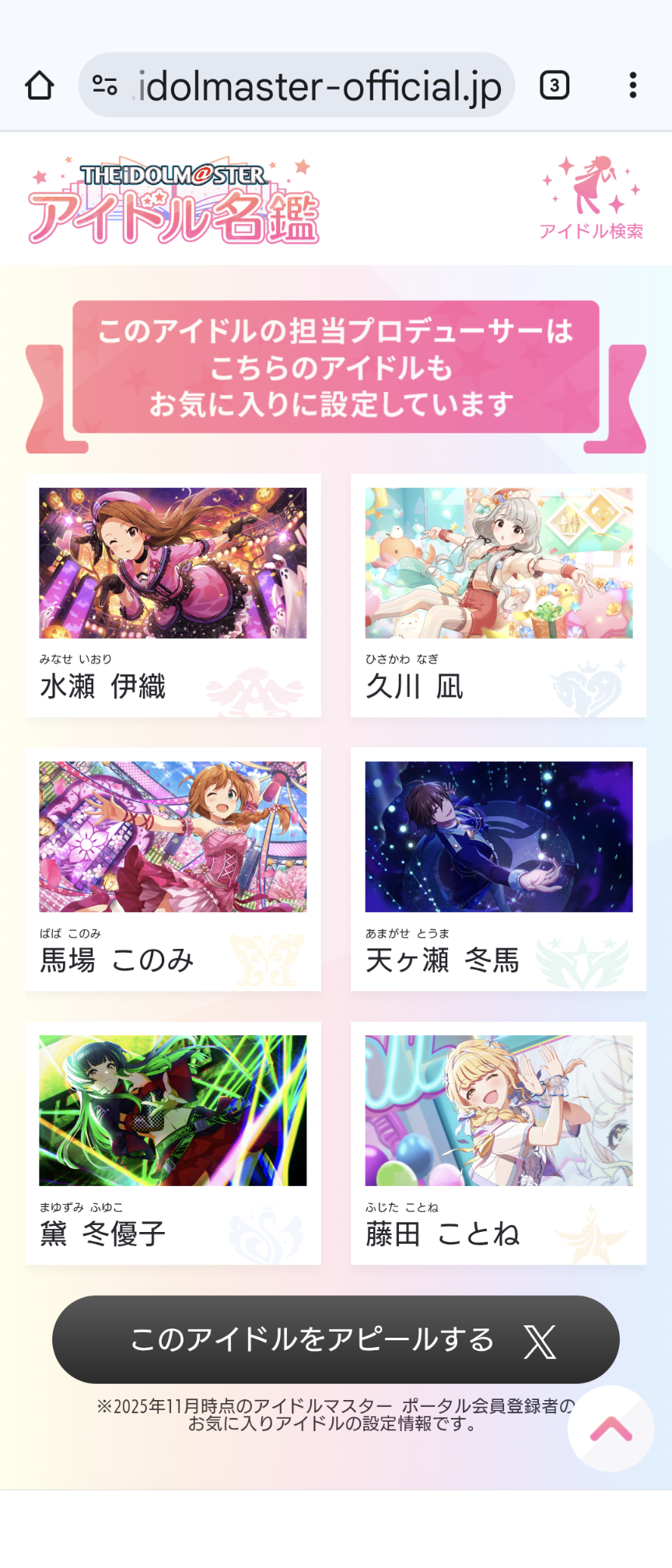Image resolution: width=672 pixels, height=1568 pixels.
Task: Open the 久川 凪 idol card
Action: click(x=498, y=595)
